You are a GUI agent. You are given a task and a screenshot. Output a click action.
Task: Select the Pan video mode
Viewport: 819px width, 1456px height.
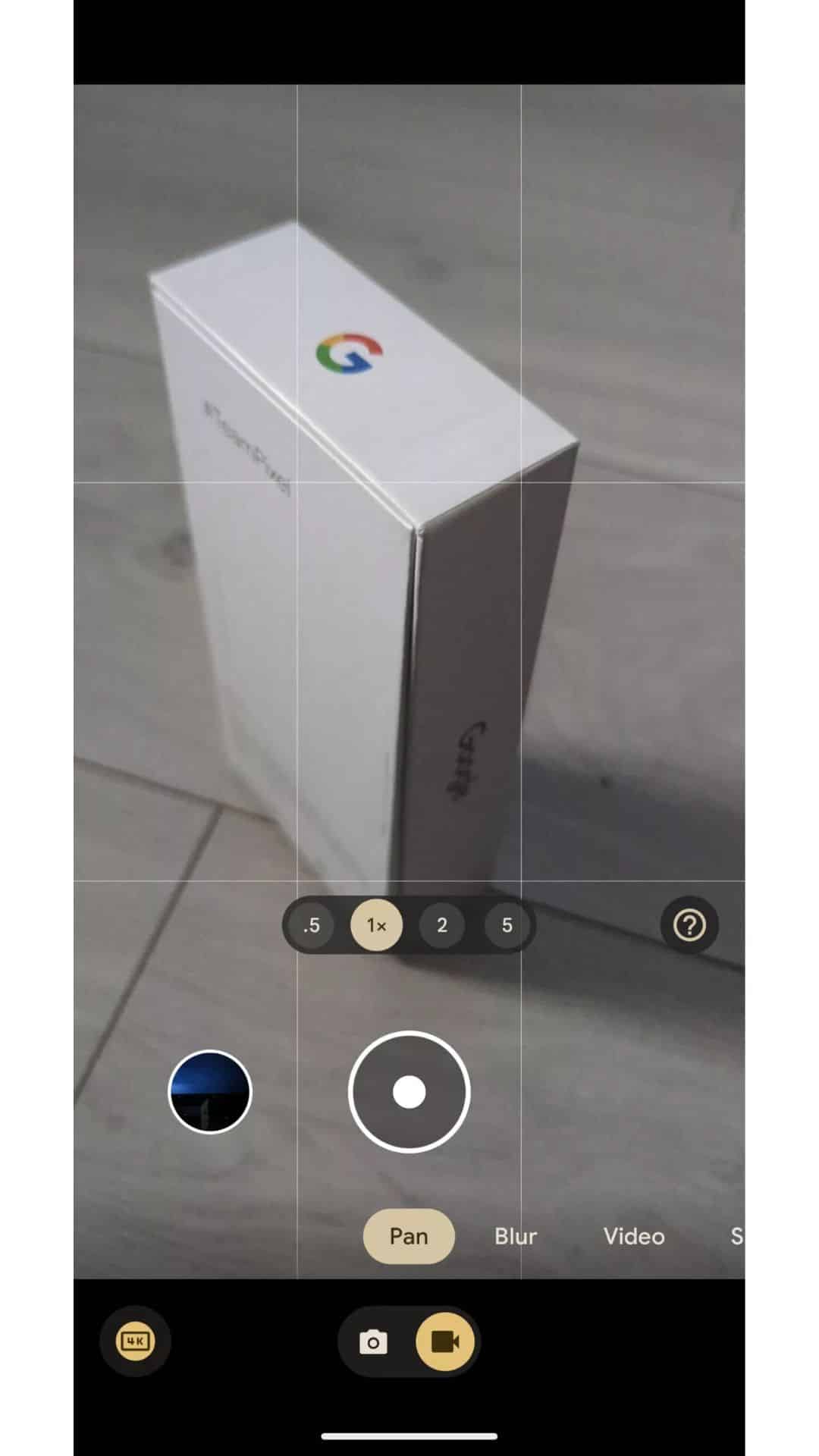[x=409, y=1236]
